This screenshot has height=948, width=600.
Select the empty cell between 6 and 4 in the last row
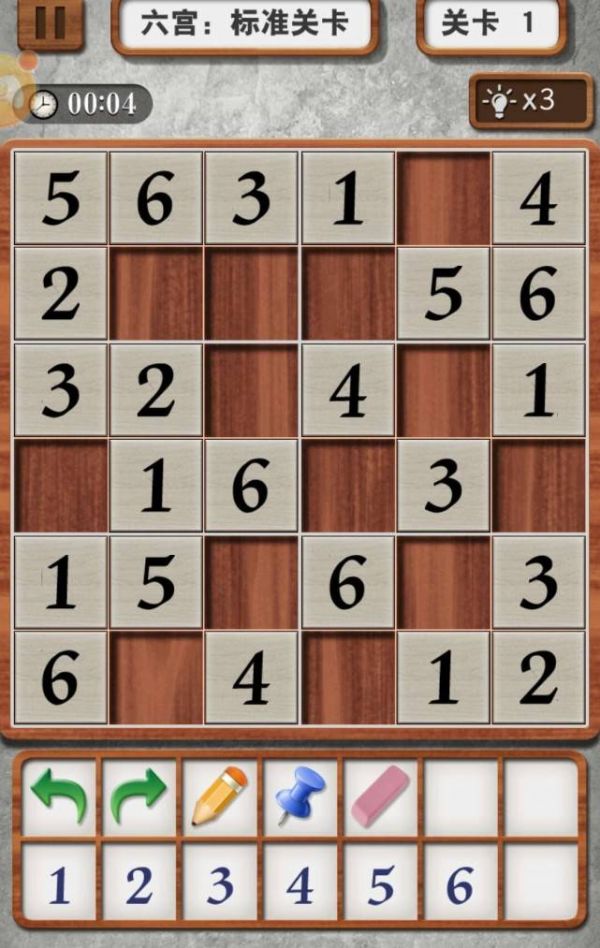point(156,678)
